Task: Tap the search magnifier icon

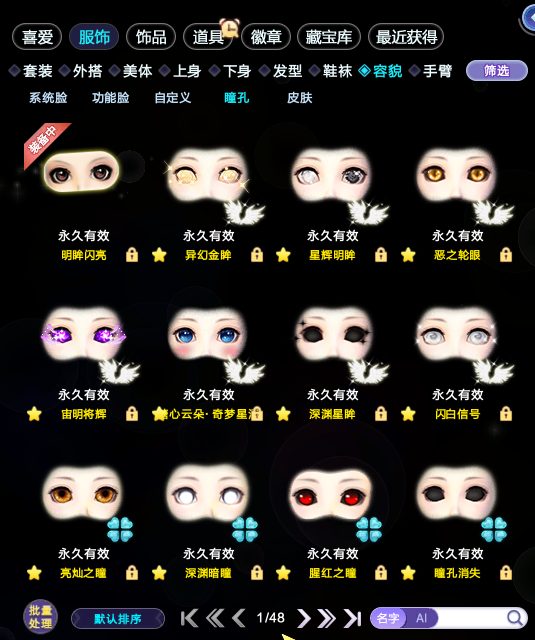Action: click(515, 618)
